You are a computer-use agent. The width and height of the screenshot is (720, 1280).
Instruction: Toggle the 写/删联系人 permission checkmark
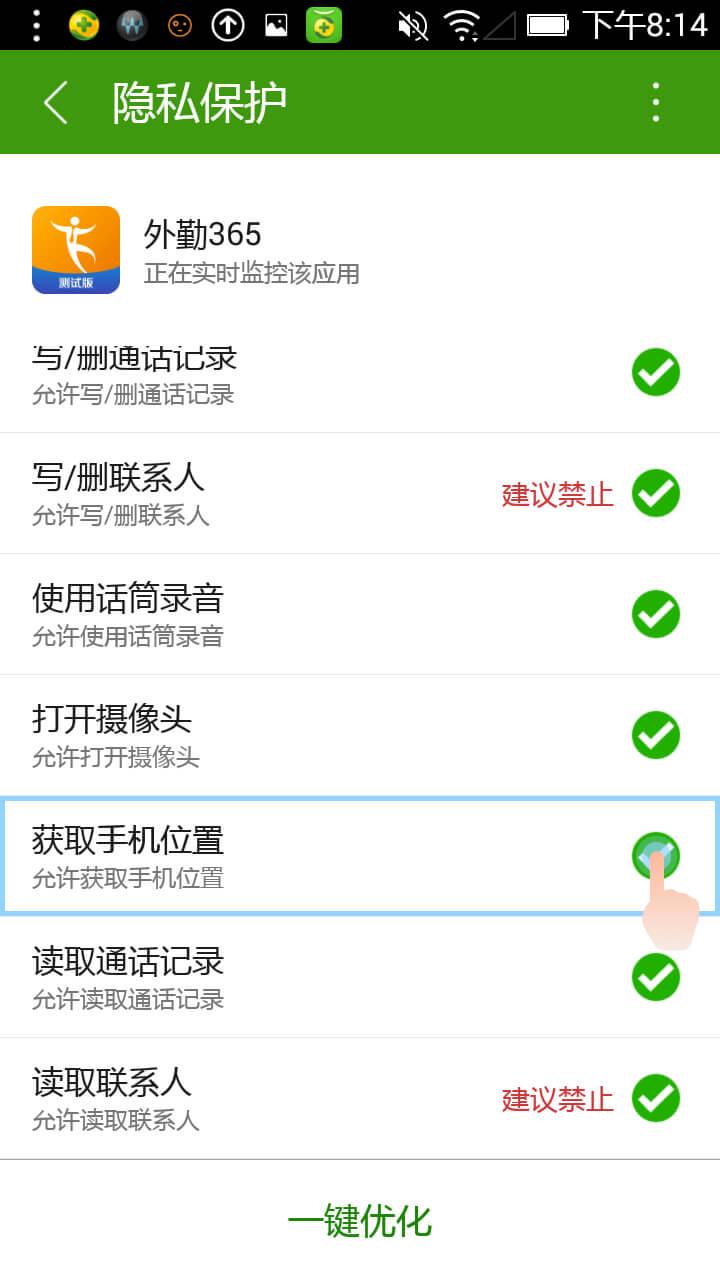[x=656, y=493]
